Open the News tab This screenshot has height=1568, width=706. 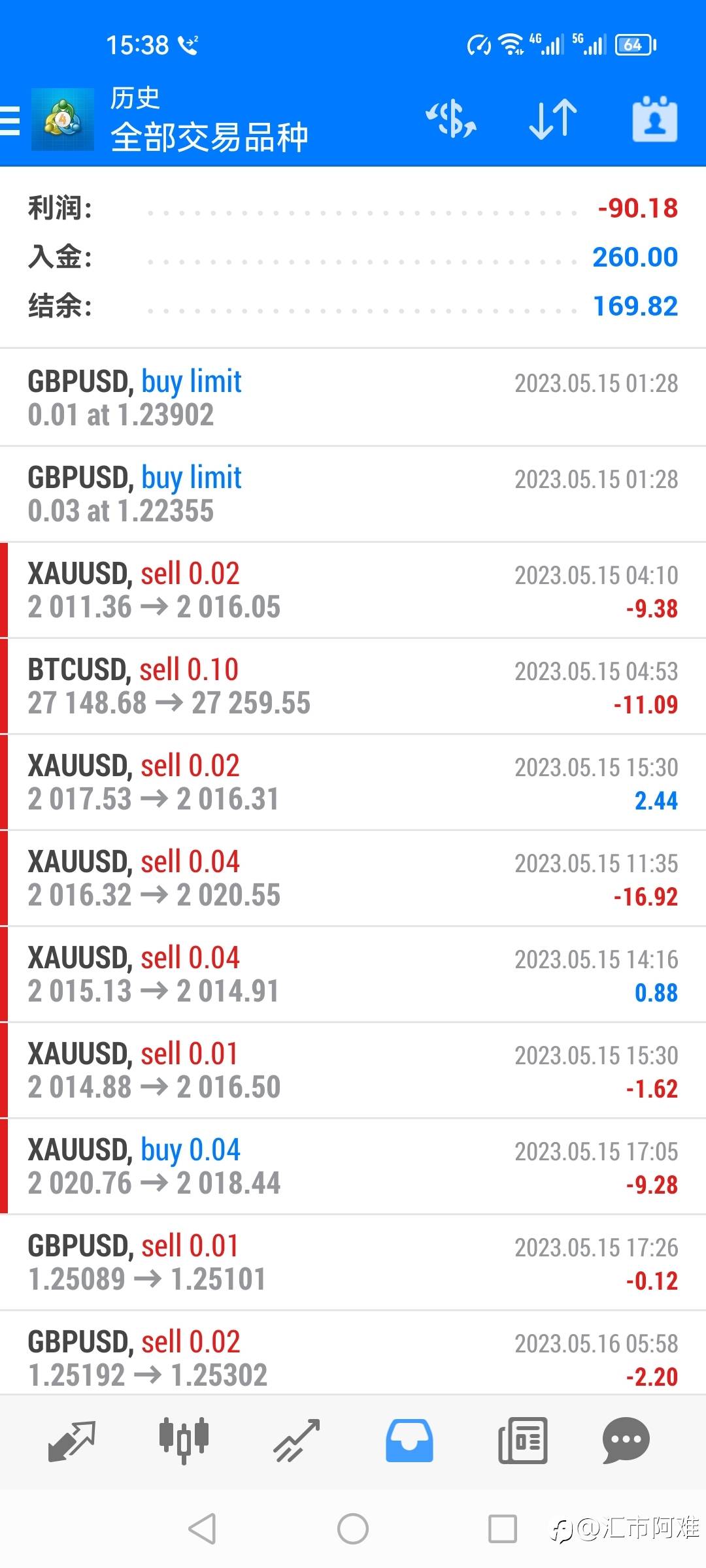pos(522,1441)
